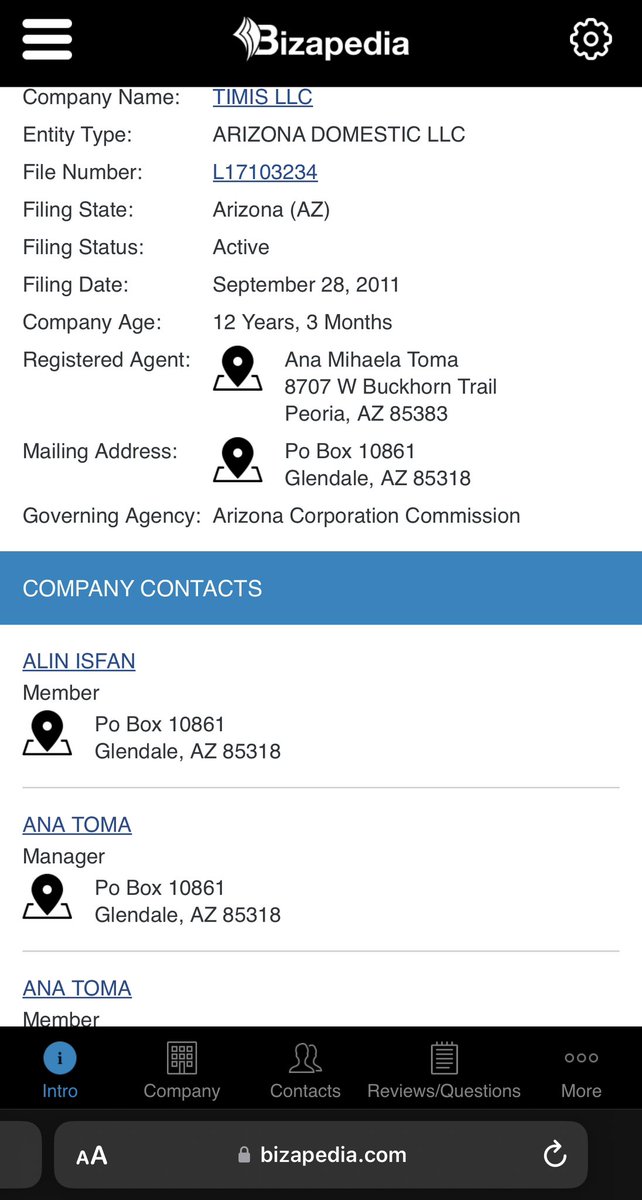Open the More tab
The image size is (642, 1200).
(581, 1070)
